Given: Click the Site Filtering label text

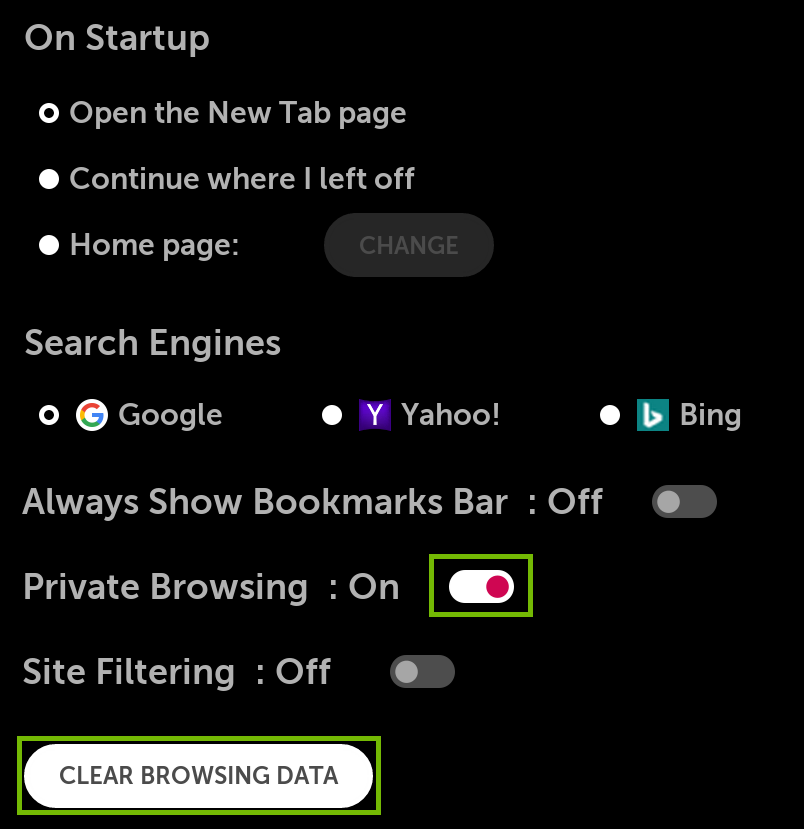Looking at the screenshot, I should [x=129, y=671].
